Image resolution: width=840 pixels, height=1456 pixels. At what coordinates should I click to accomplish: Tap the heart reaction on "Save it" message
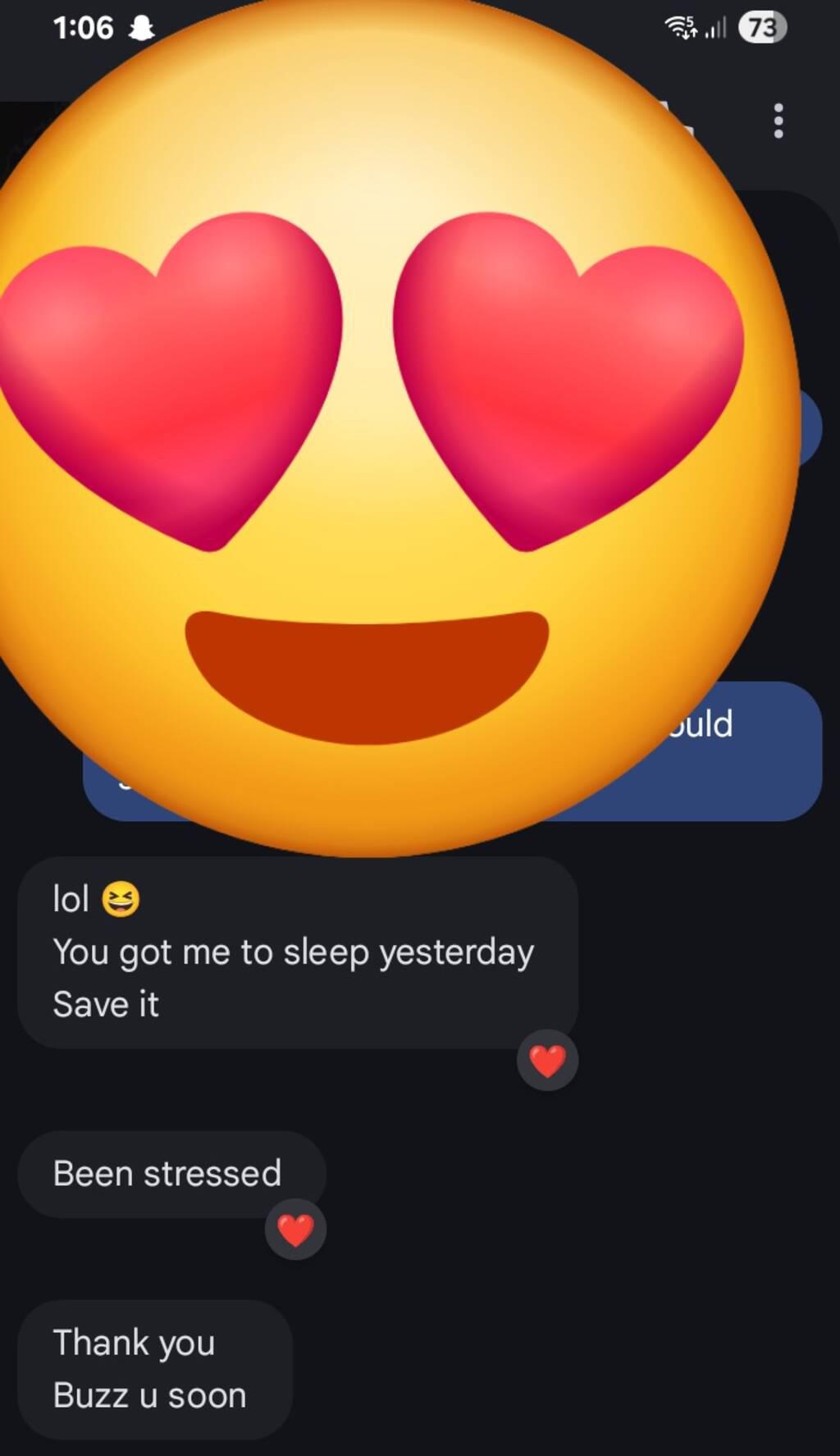click(x=547, y=1061)
